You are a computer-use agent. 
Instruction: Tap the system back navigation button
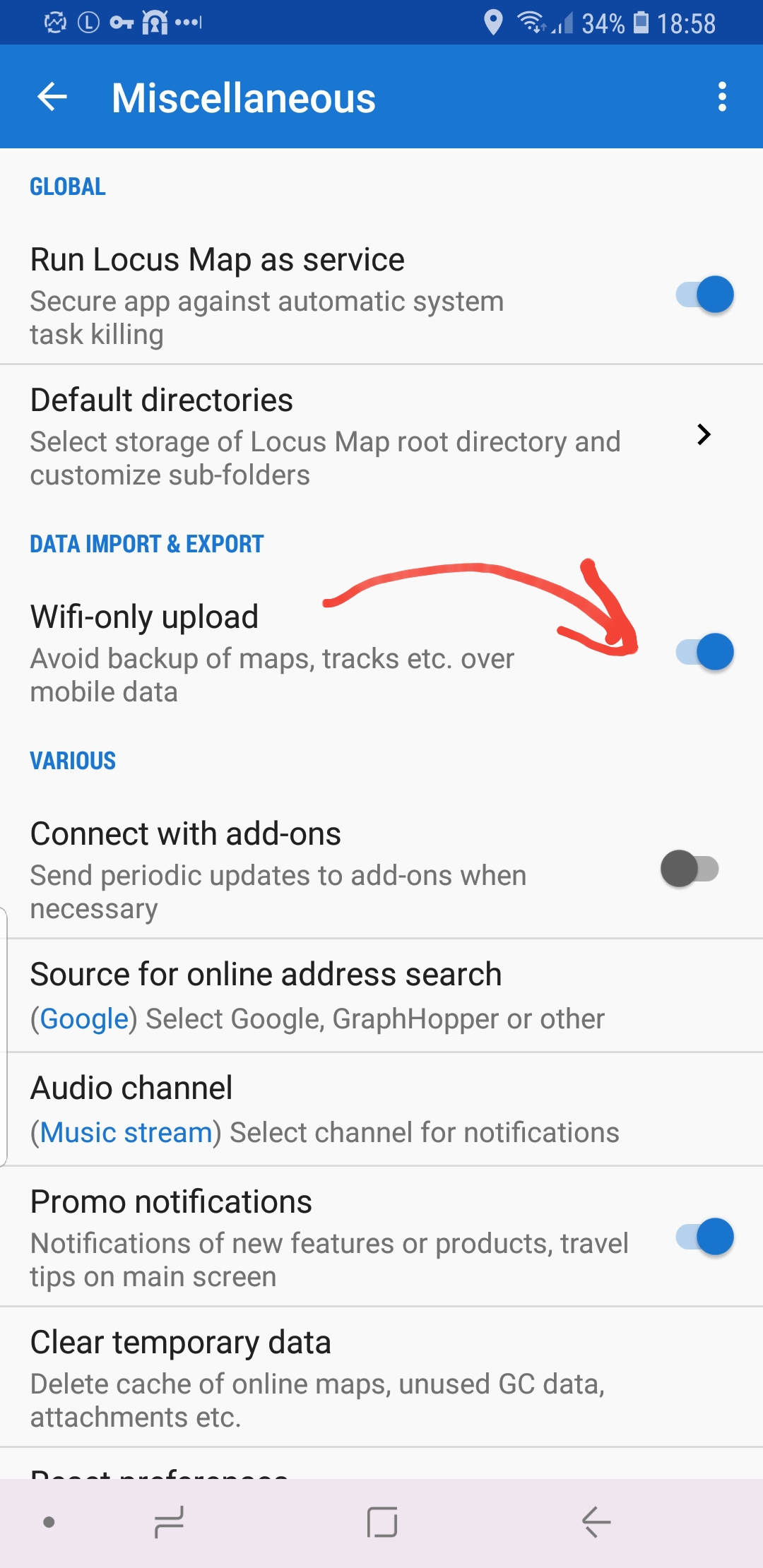point(596,1521)
